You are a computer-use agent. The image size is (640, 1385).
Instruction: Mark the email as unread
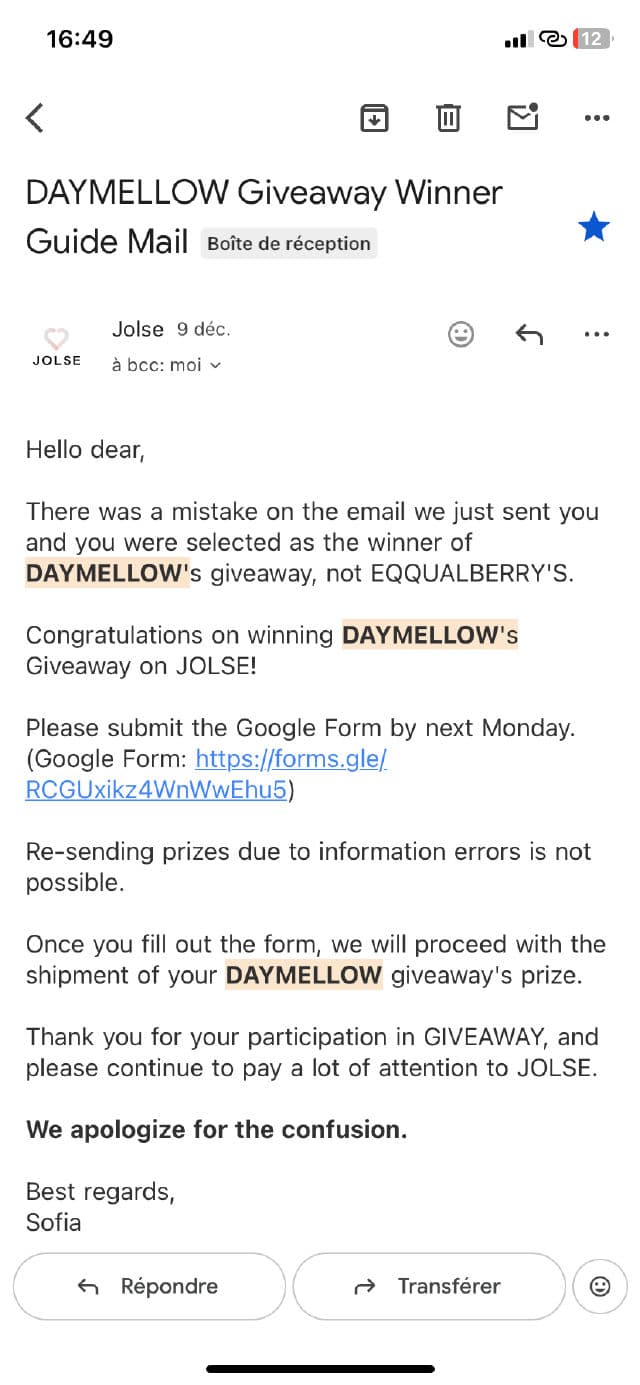(522, 118)
